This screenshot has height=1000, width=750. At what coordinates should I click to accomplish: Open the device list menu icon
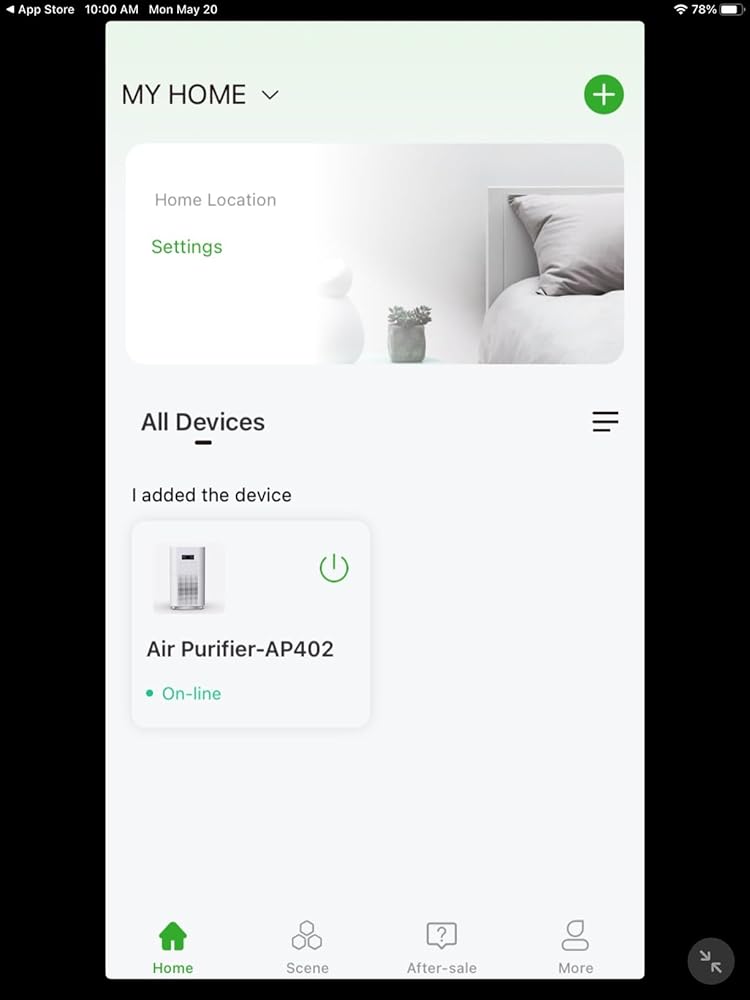click(x=605, y=422)
